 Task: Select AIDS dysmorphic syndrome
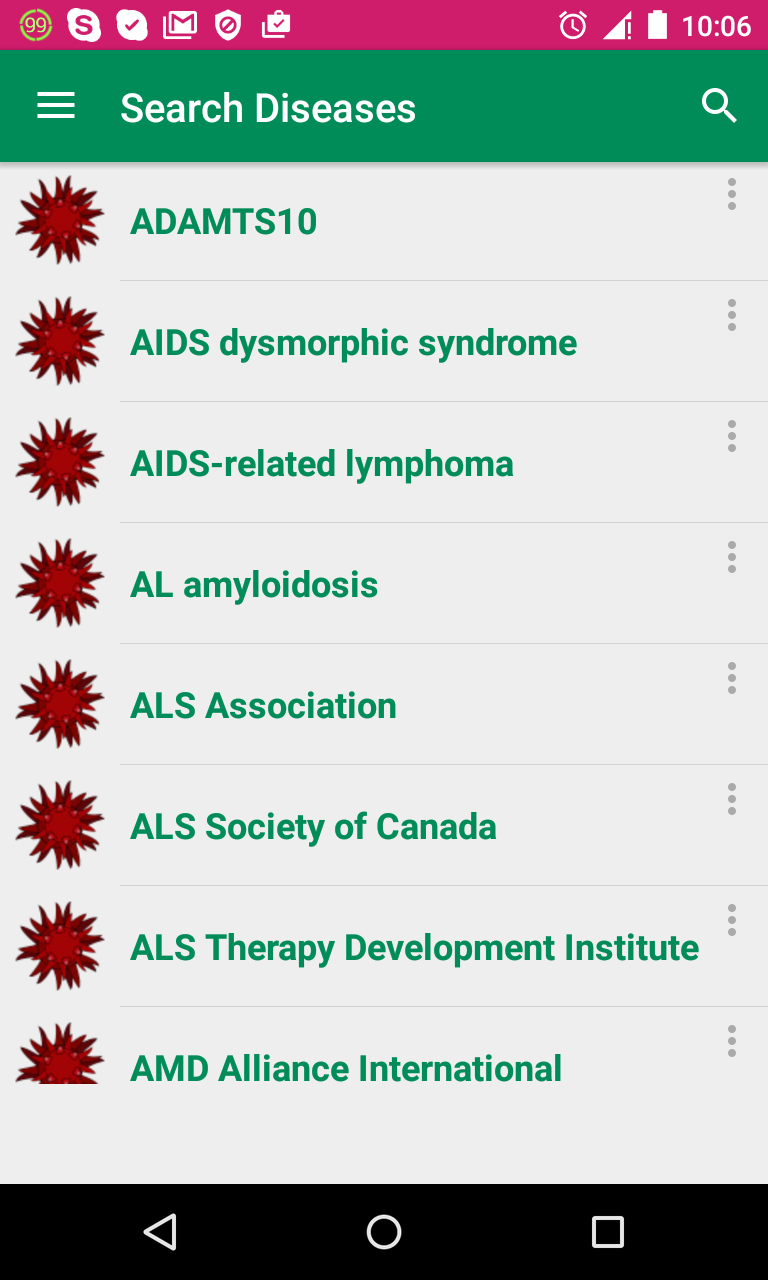coord(353,343)
